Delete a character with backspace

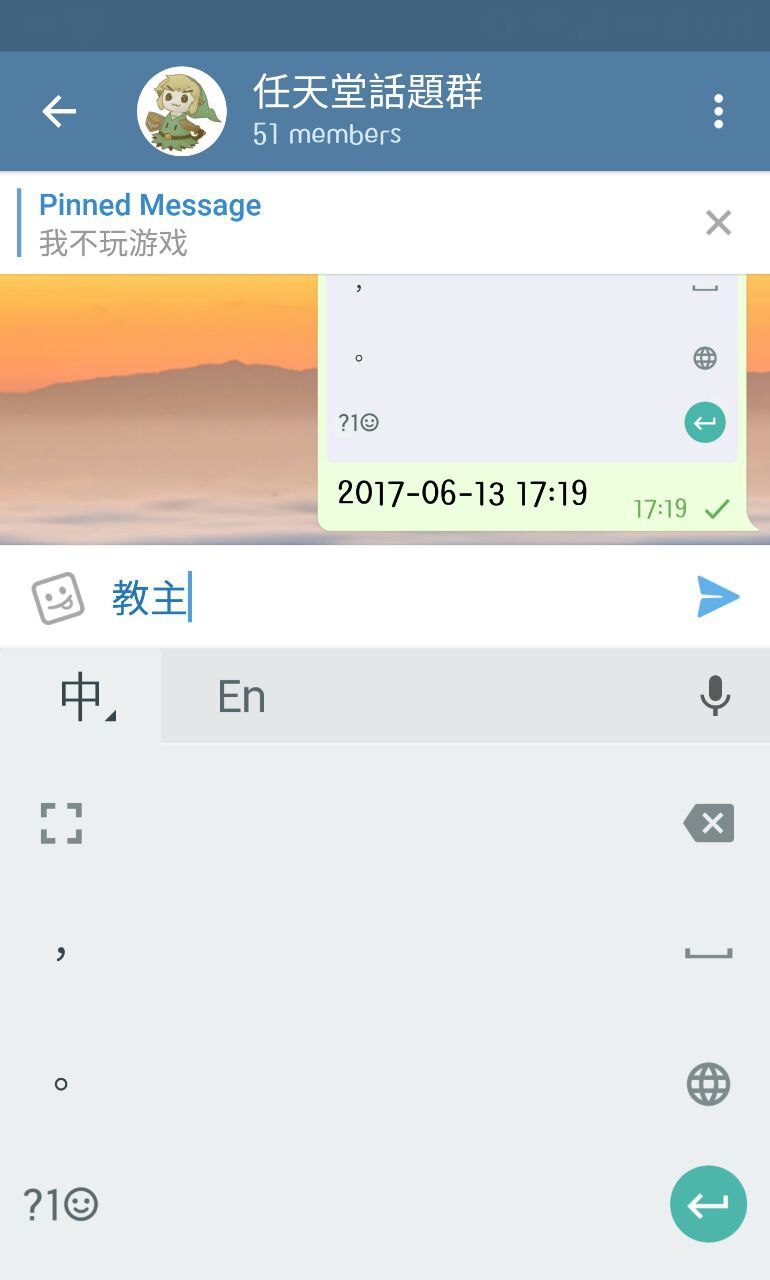tap(709, 823)
